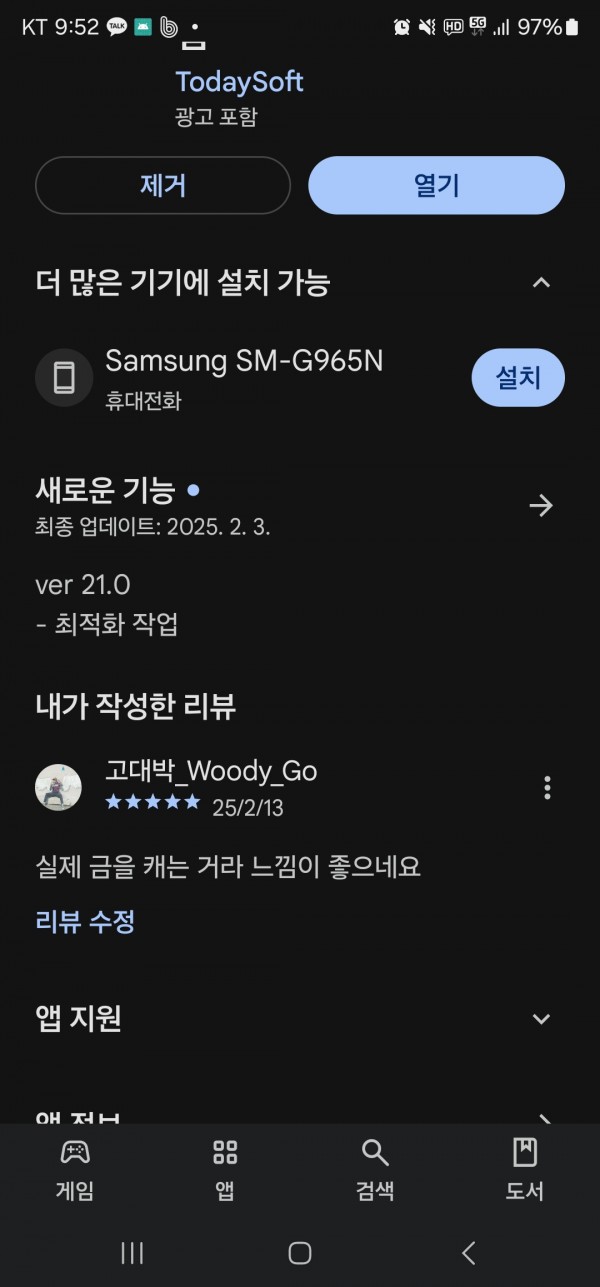Go to the 검색 tab
The width and height of the screenshot is (600, 1287).
tap(375, 1168)
